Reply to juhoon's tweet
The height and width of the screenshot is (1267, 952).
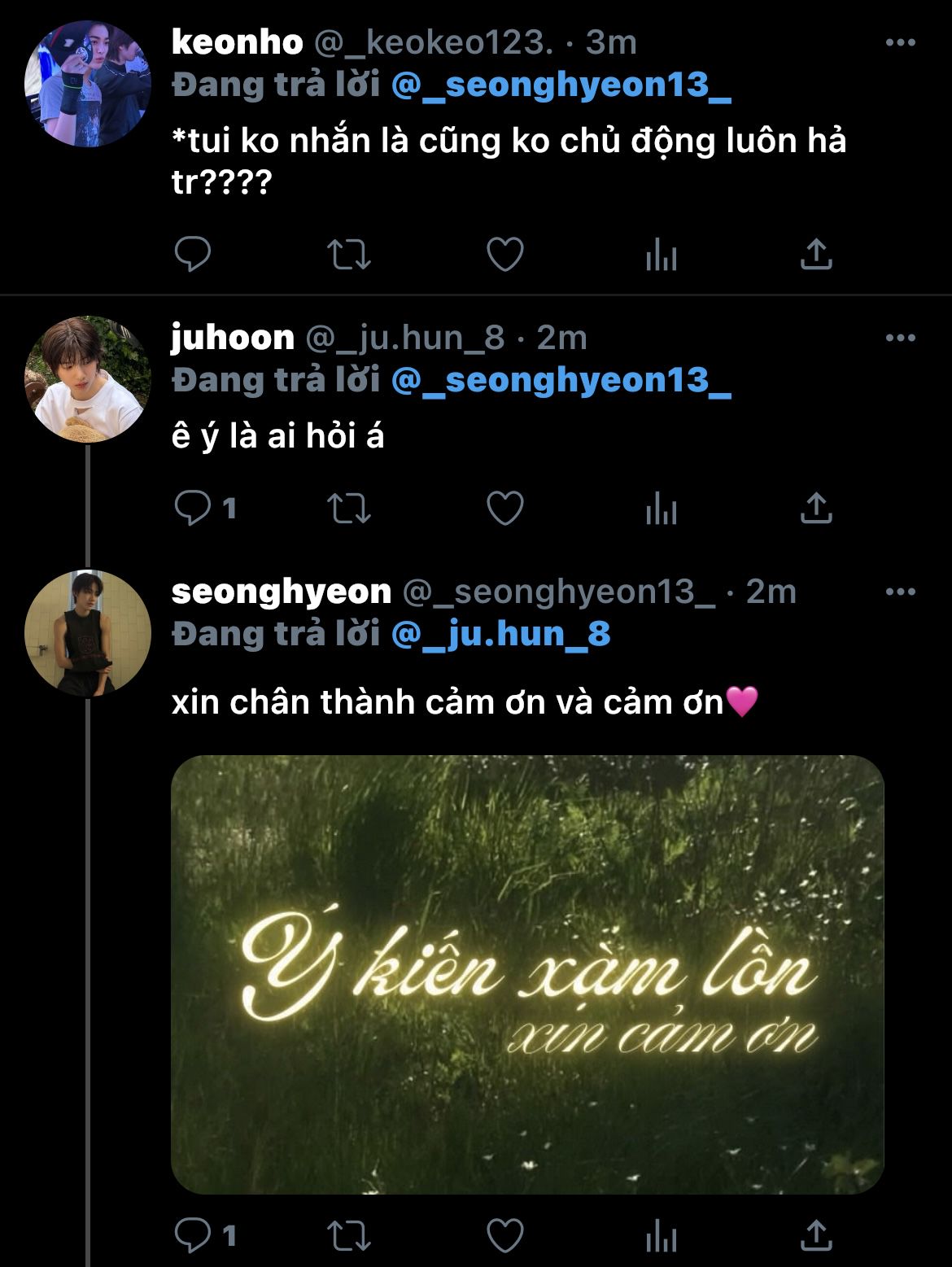[194, 509]
